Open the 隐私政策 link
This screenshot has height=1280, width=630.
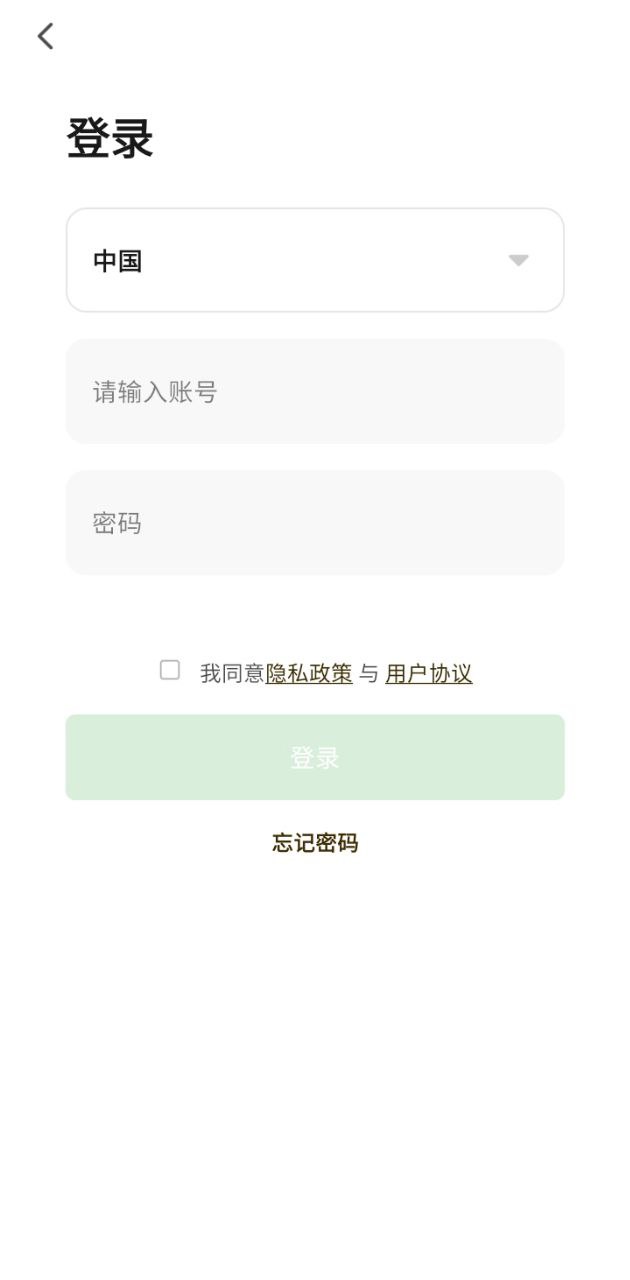click(x=309, y=674)
